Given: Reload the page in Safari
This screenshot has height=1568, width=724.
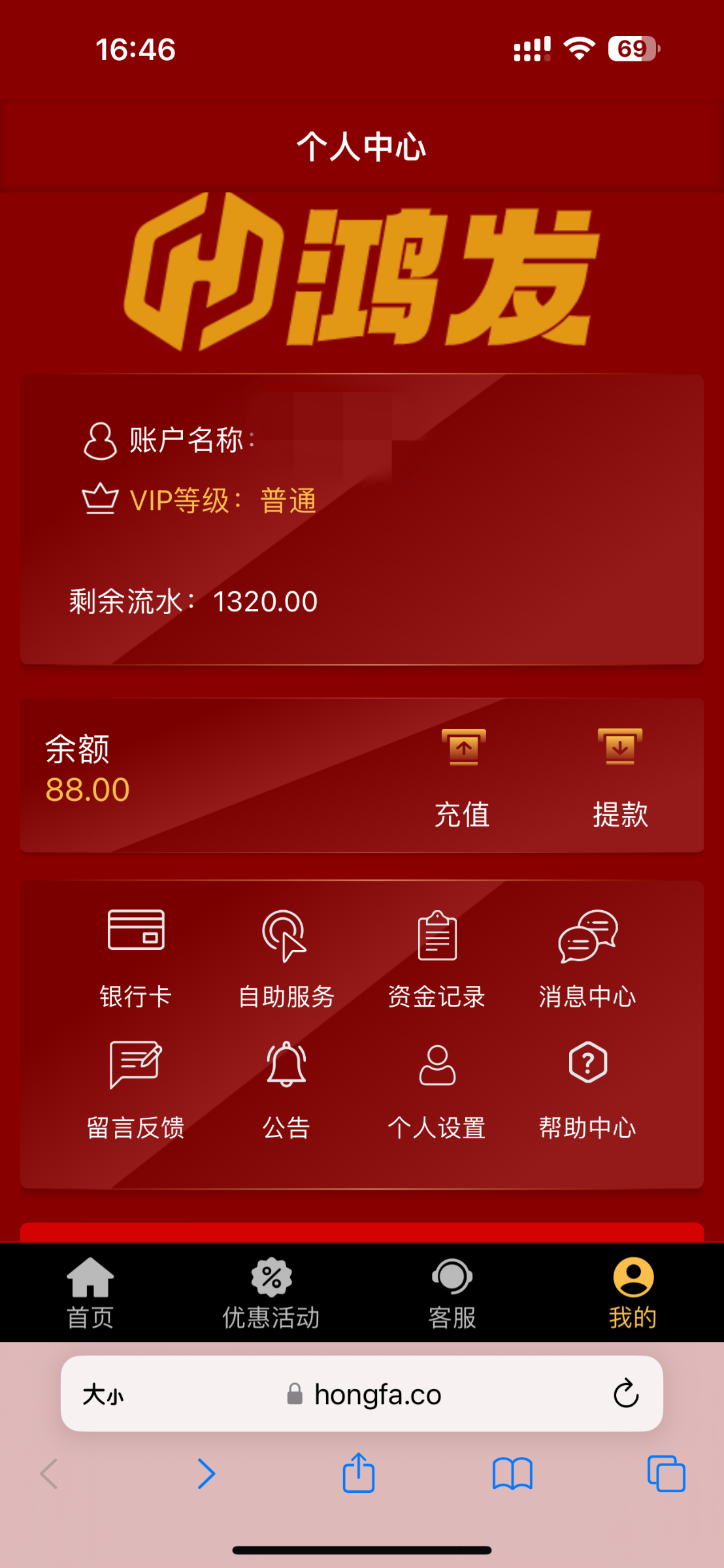Looking at the screenshot, I should click(625, 1394).
